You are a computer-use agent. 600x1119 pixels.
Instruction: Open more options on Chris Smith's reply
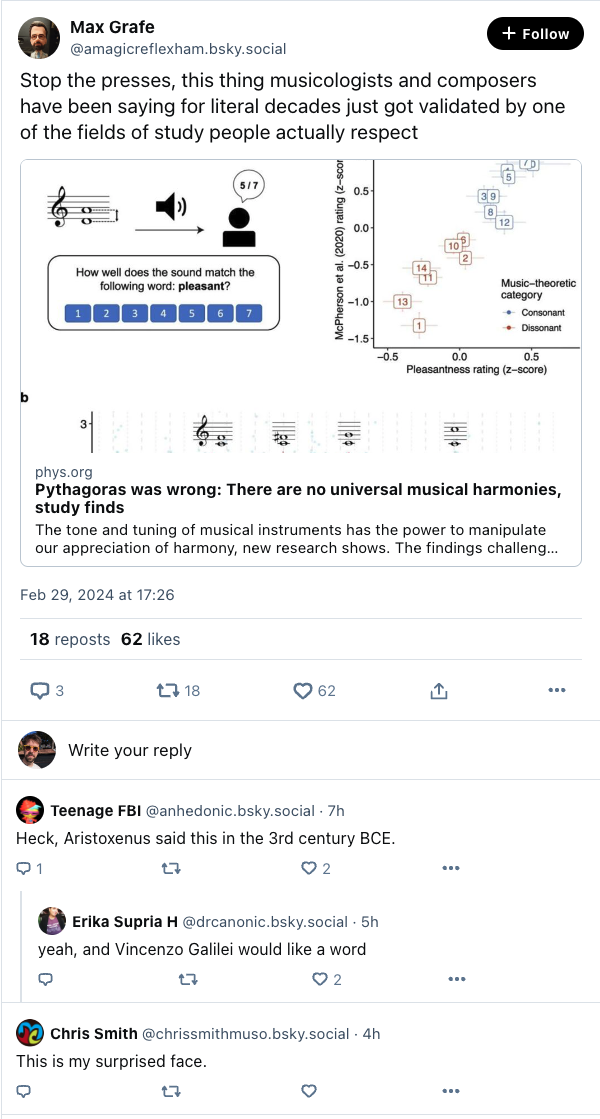(450, 1090)
